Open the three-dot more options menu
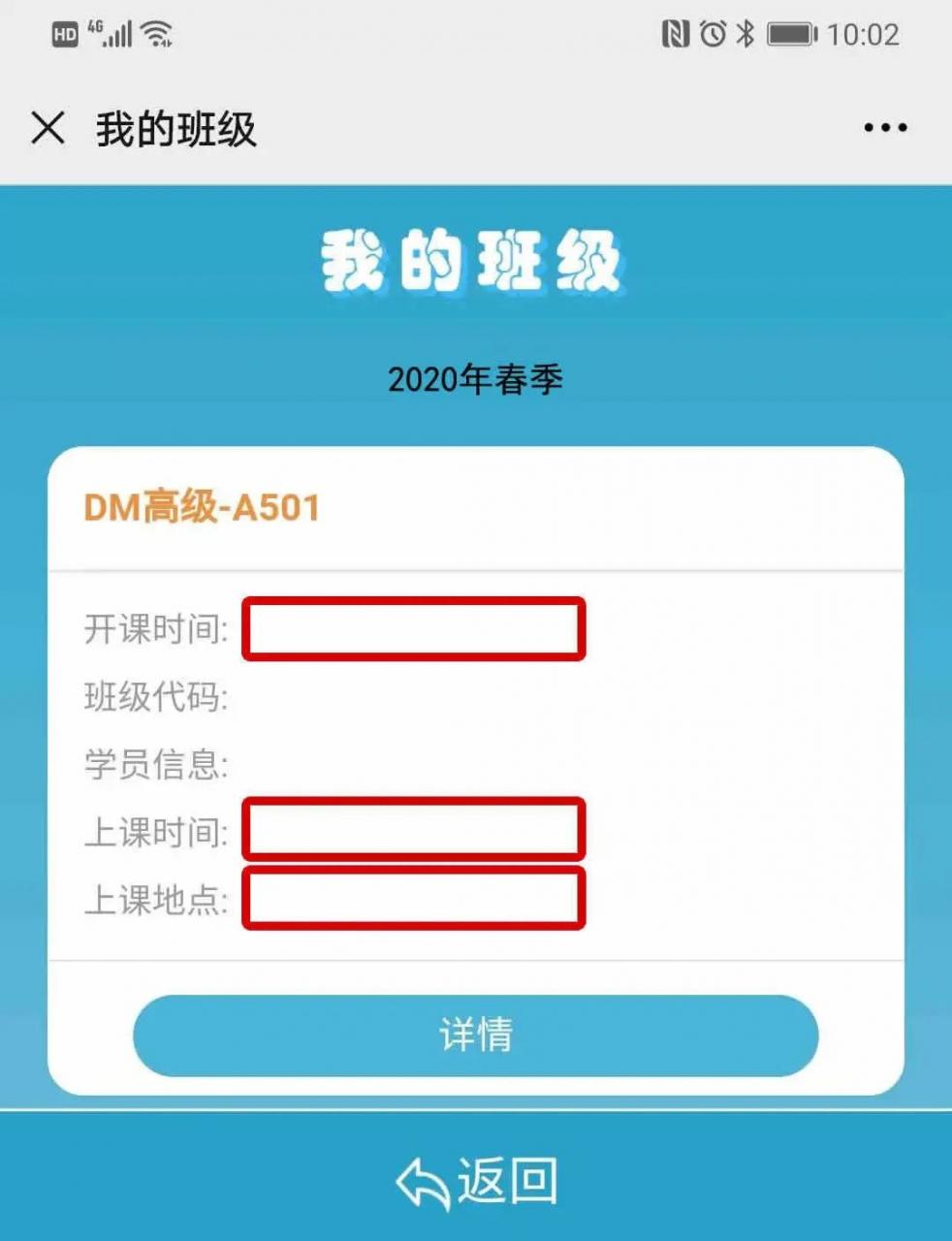Screen dimensions: 952x1241 [x=882, y=127]
